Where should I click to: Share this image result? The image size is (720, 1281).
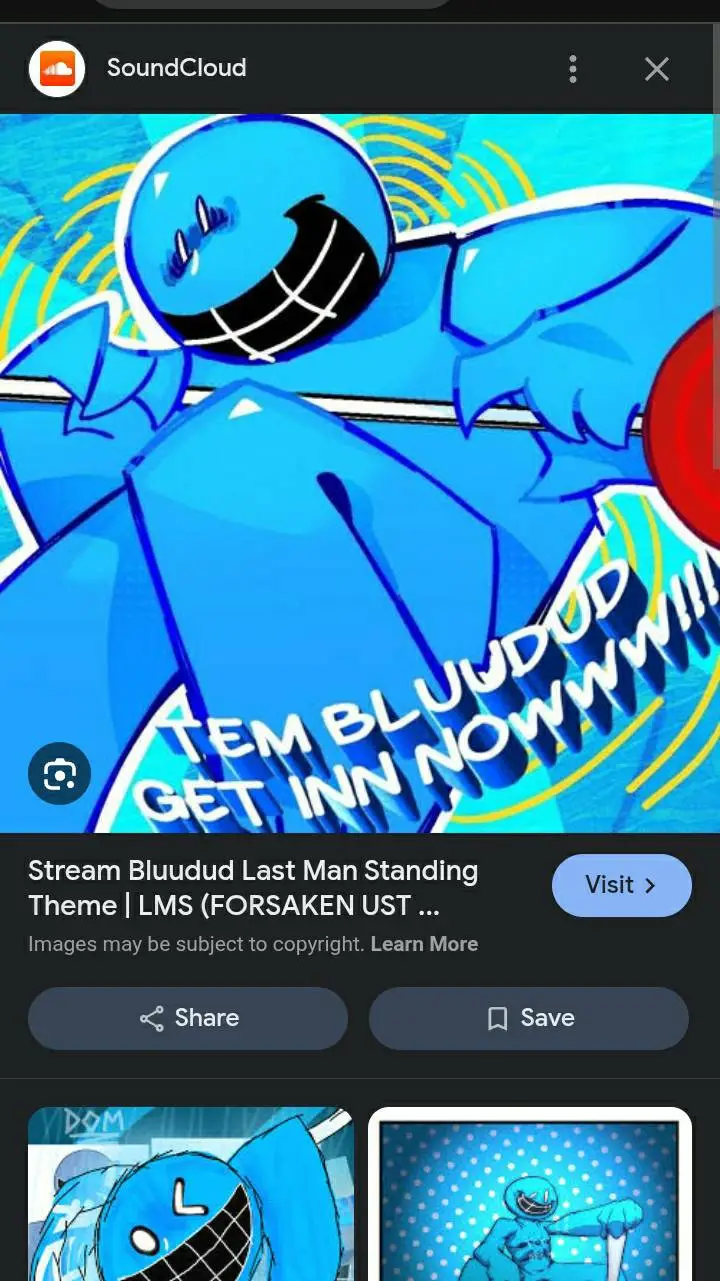tap(188, 1018)
